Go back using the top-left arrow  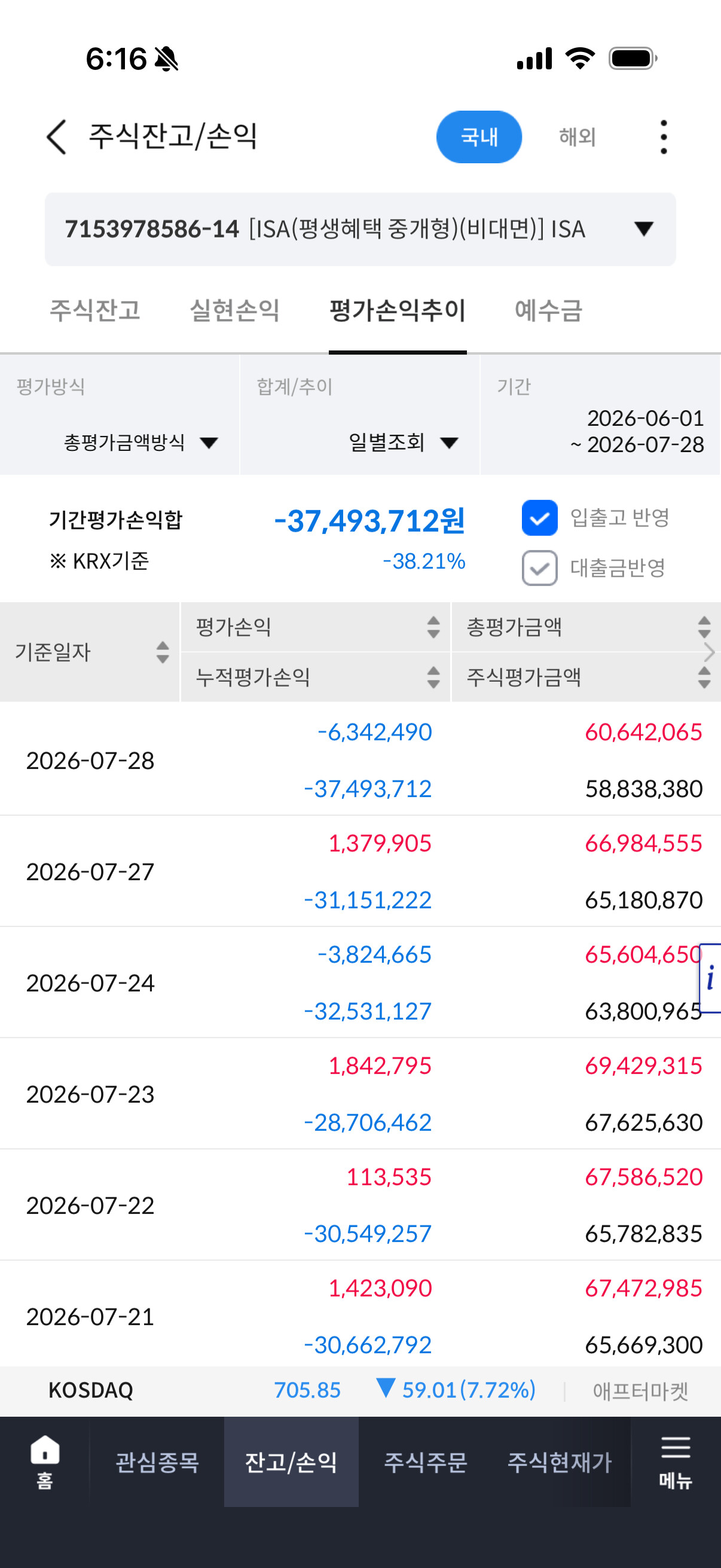pos(57,136)
